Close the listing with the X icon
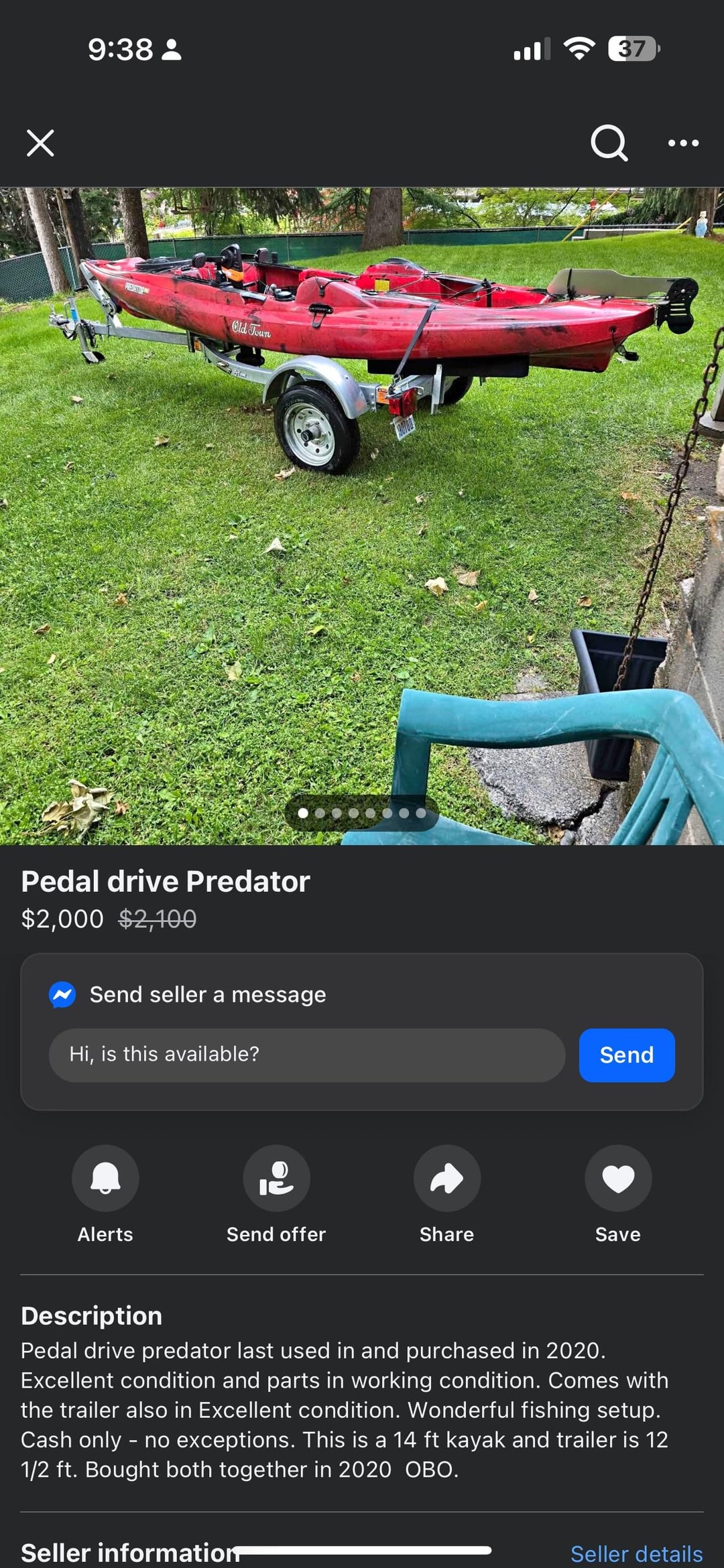 pyautogui.click(x=40, y=143)
